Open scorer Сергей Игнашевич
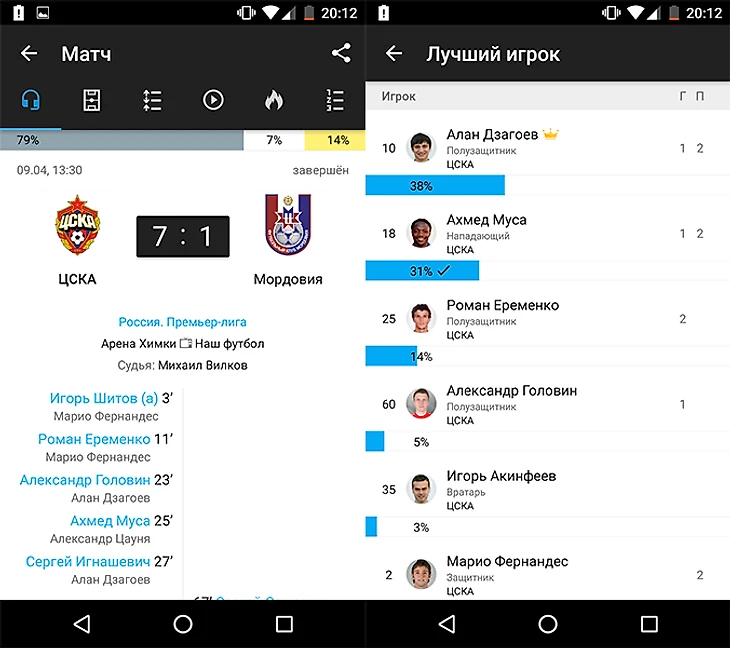Viewport: 730px width, 648px height. 88,561
